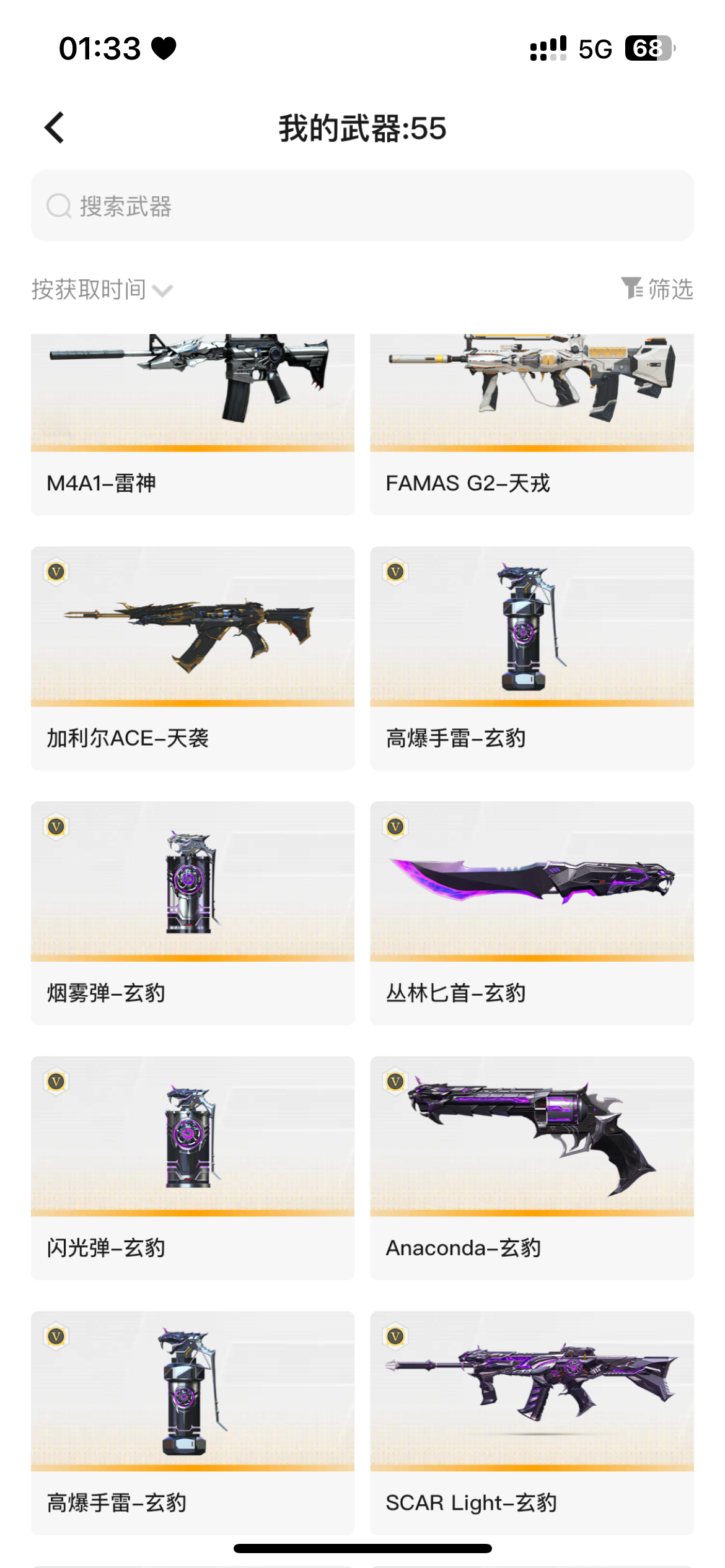
Task: View the 闪光弹-玄豹 item
Action: (192, 1167)
